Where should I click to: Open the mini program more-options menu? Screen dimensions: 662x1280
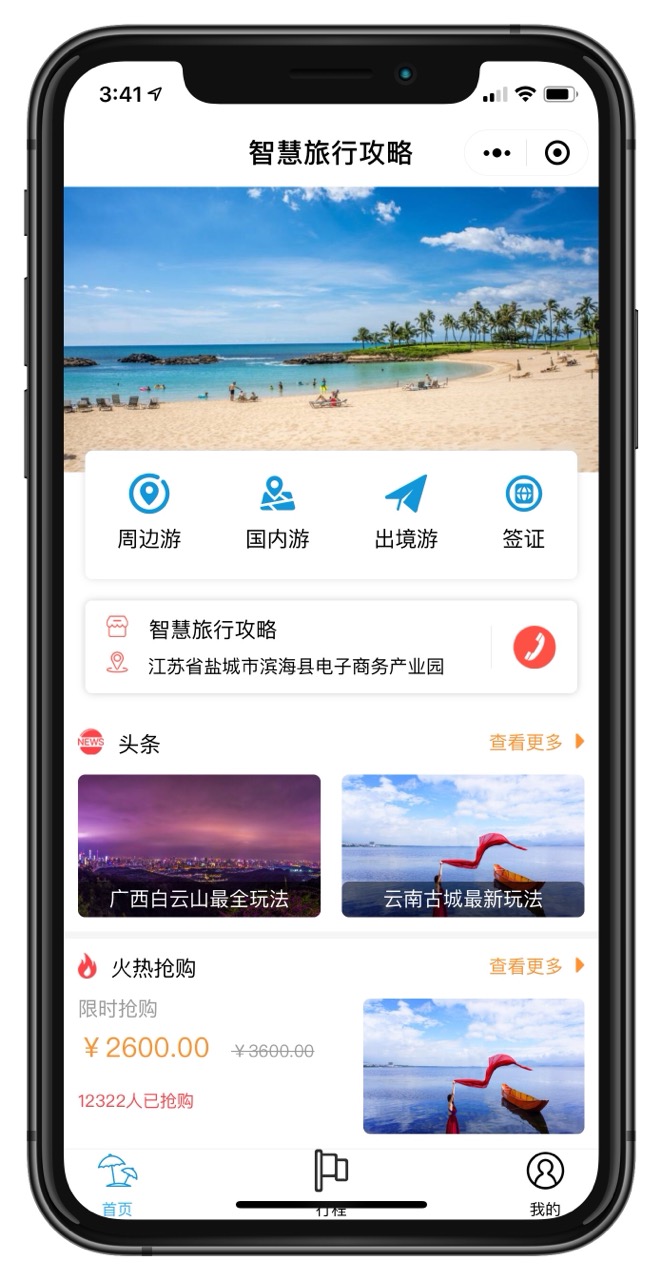(x=497, y=153)
